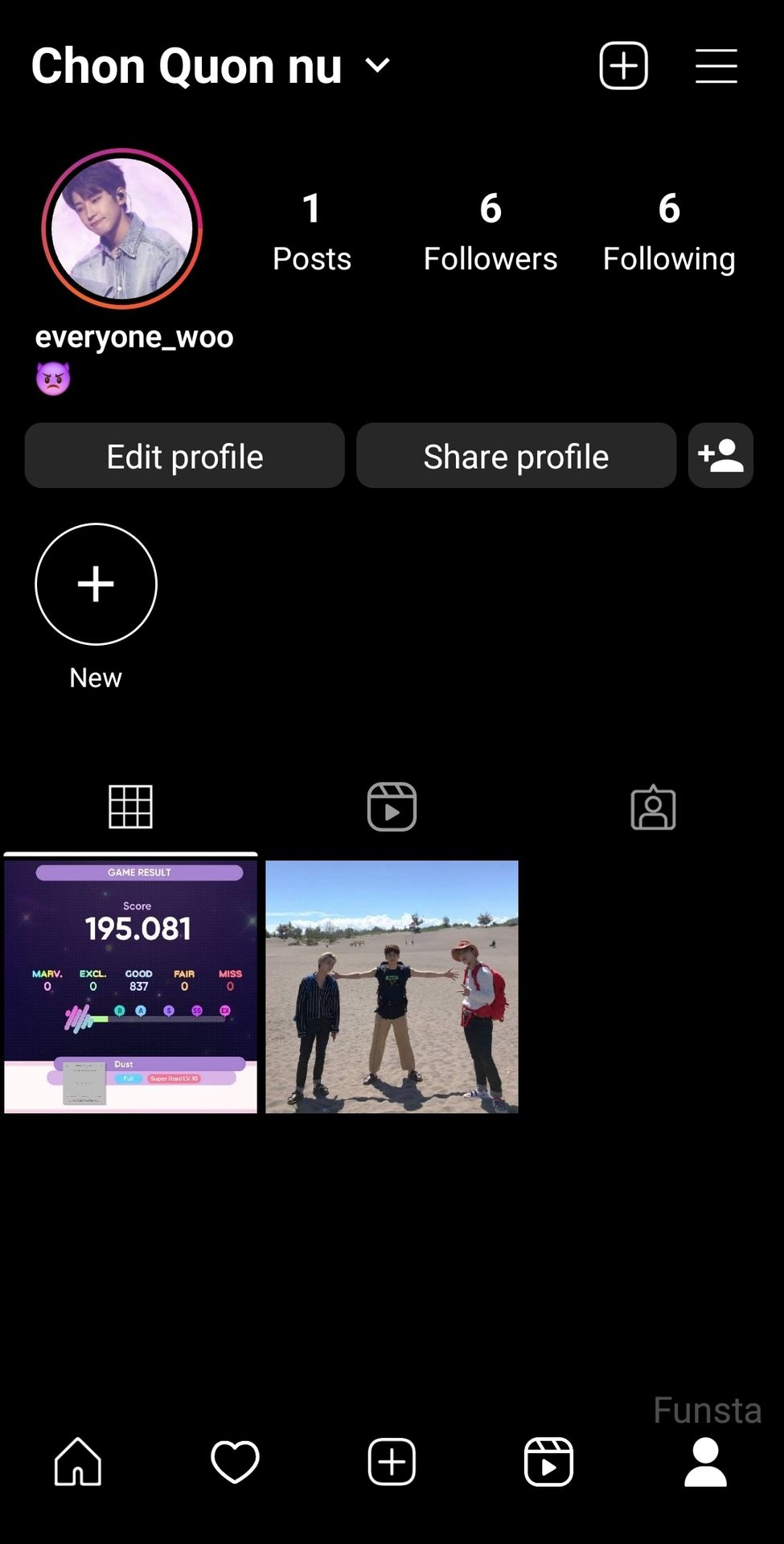Open the game result score post

tap(130, 987)
